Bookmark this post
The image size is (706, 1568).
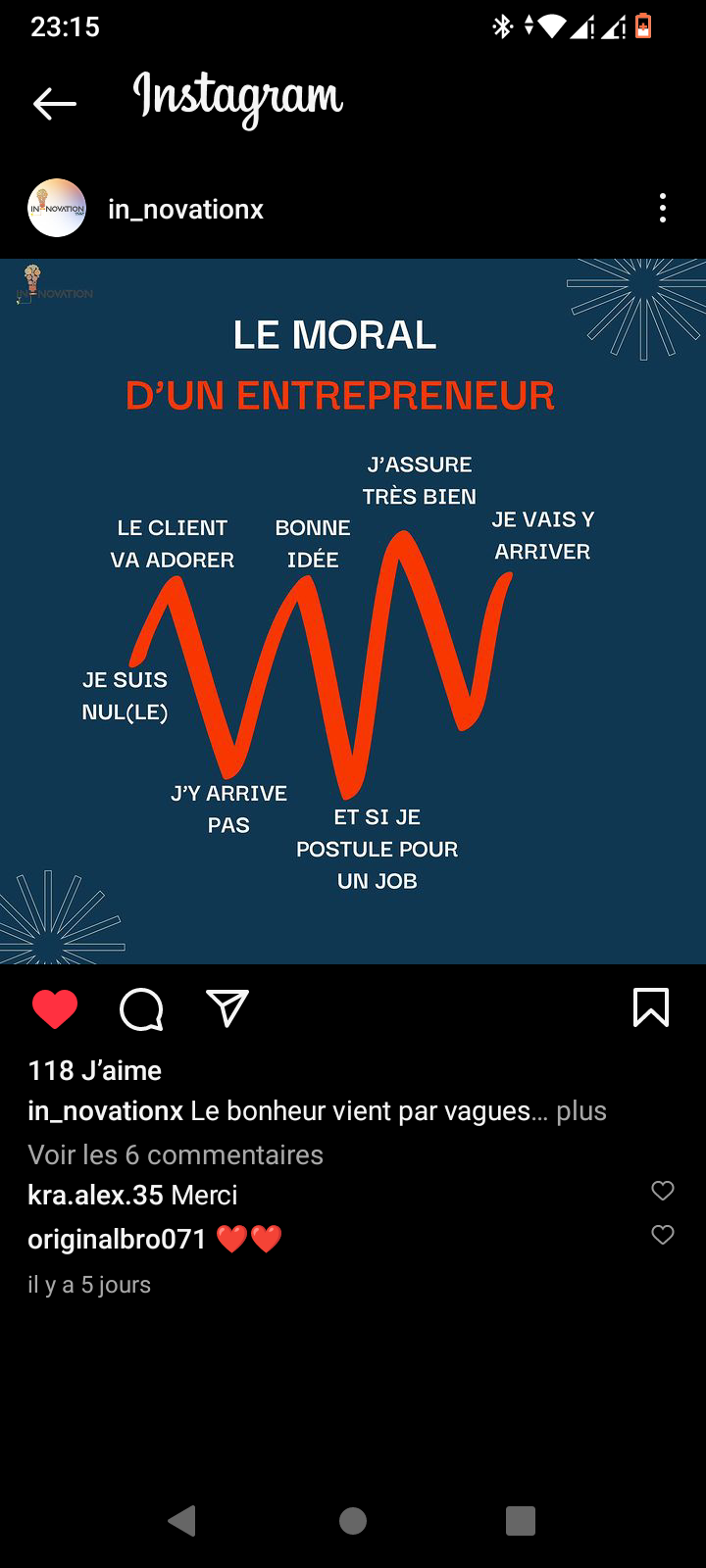pyautogui.click(x=651, y=1007)
